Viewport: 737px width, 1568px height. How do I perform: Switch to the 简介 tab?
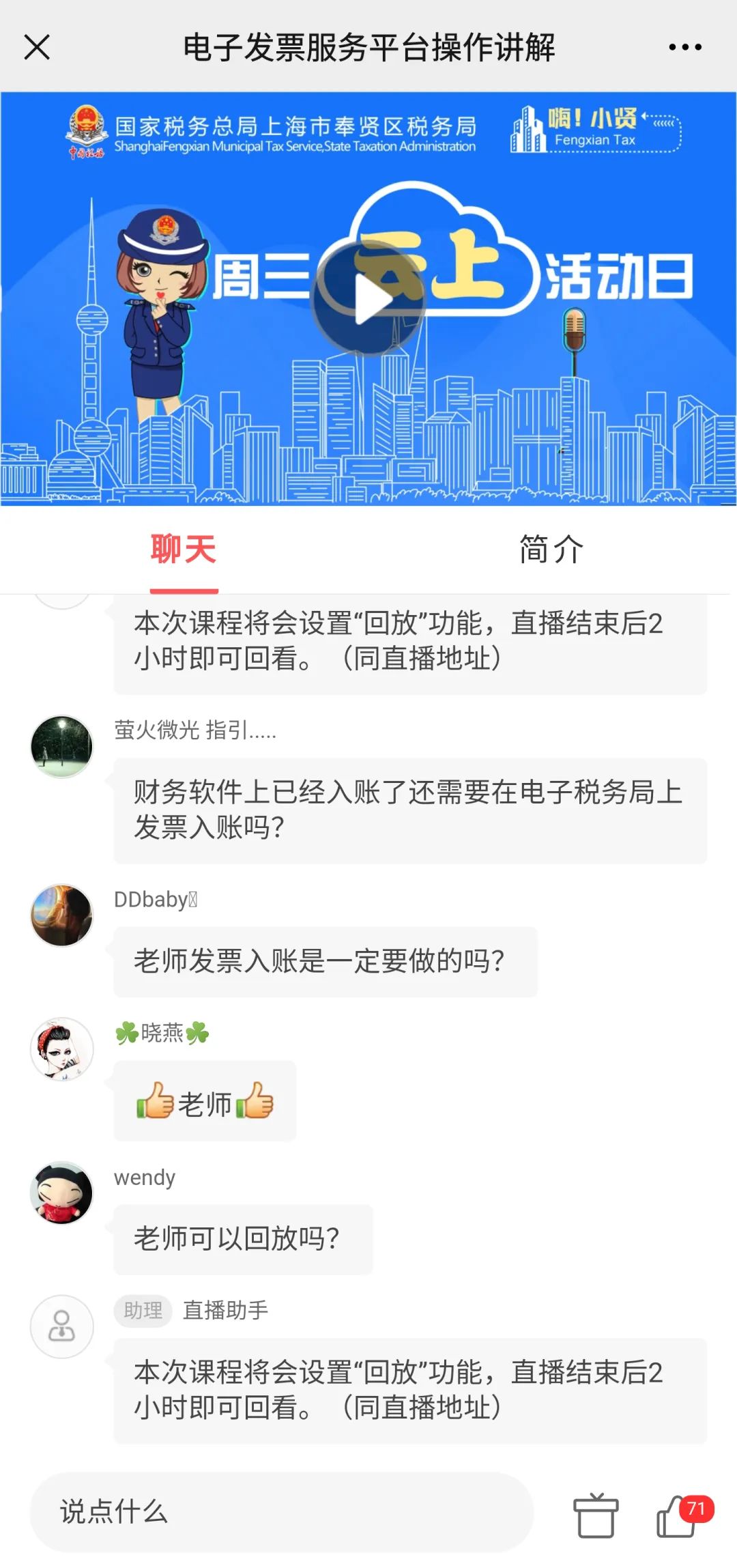coord(551,550)
